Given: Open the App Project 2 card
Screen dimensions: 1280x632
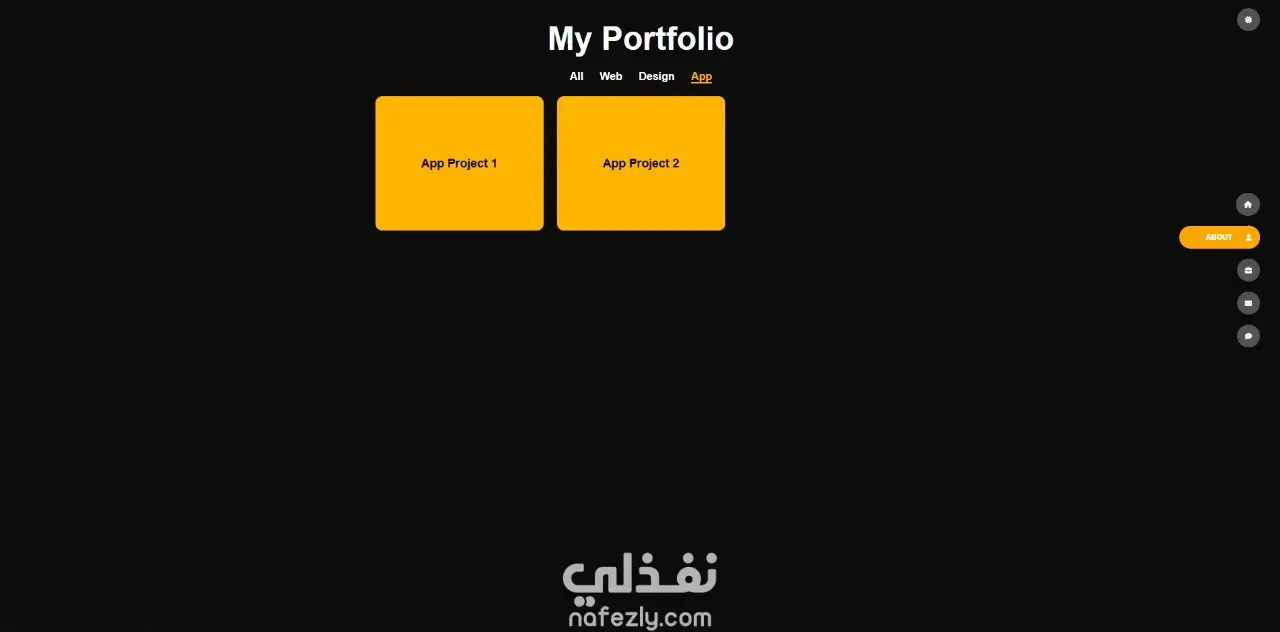Looking at the screenshot, I should coord(641,163).
